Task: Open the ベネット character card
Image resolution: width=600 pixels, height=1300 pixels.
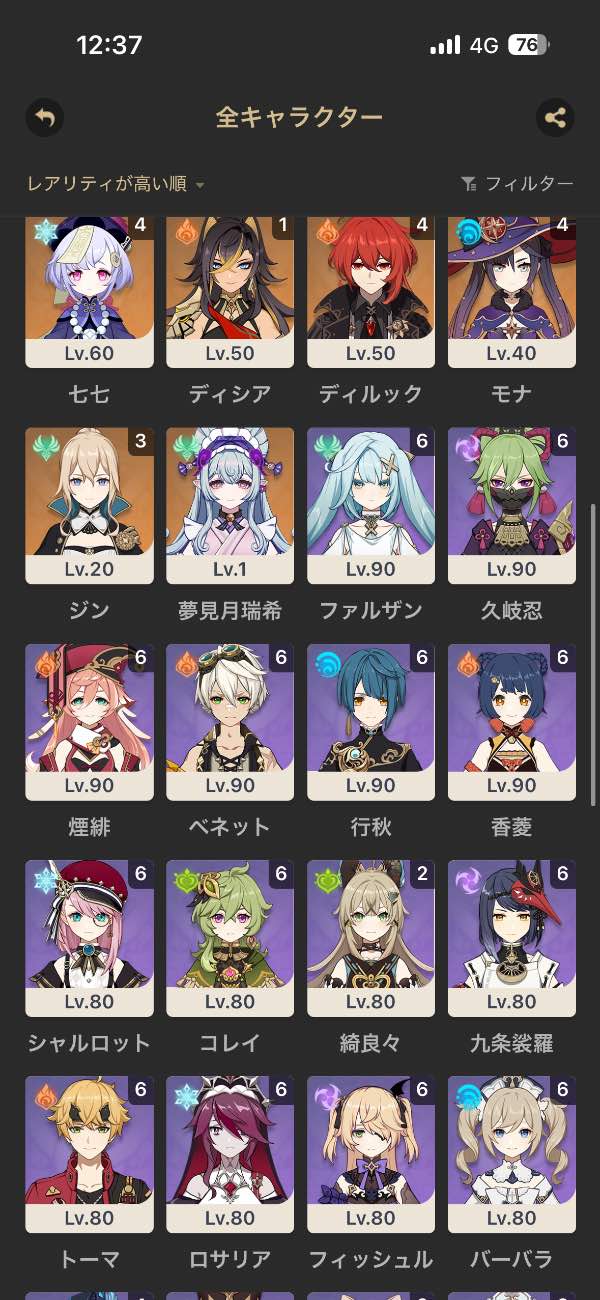Action: point(230,721)
